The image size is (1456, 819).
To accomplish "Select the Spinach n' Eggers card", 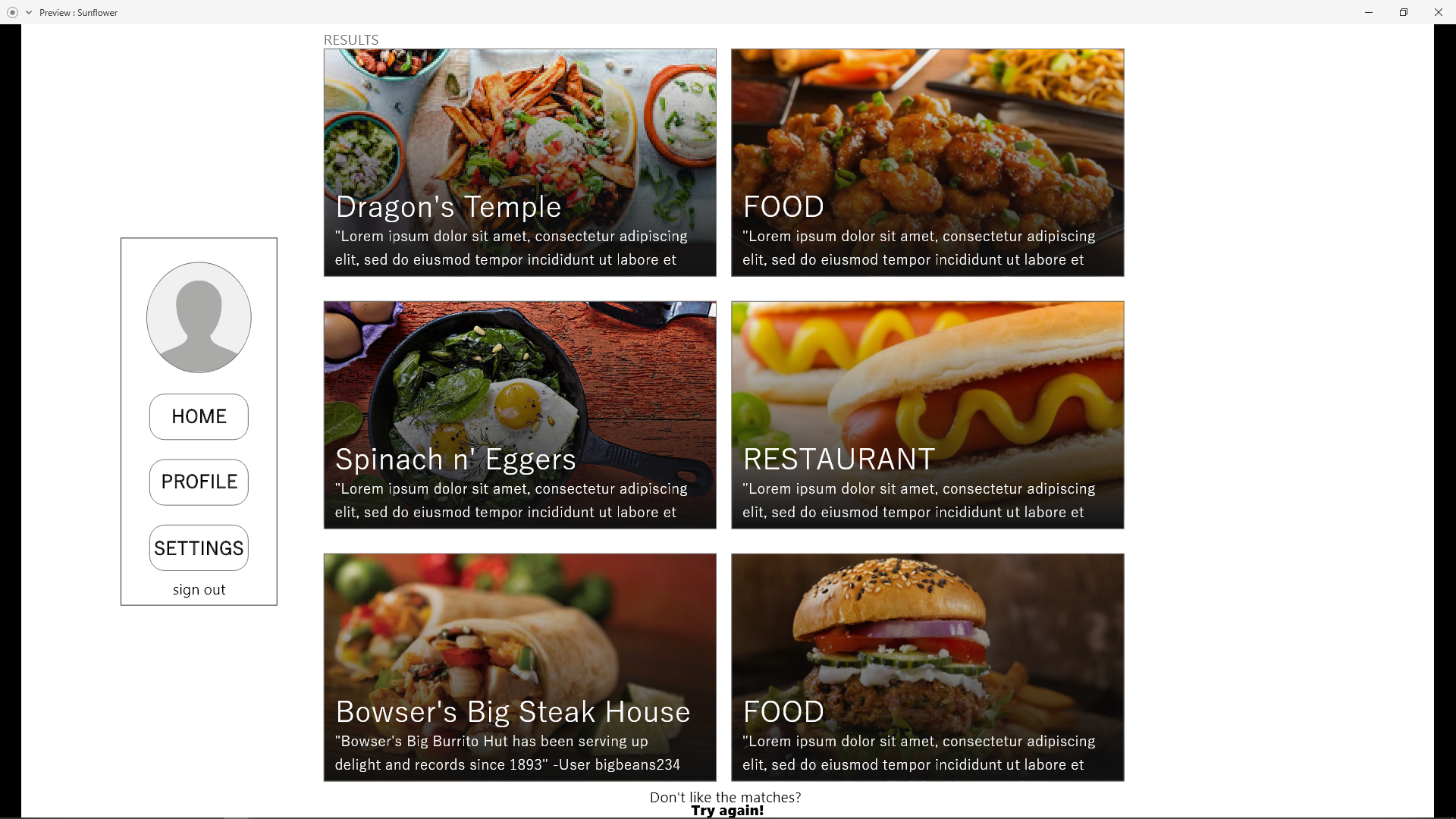I will 519,415.
